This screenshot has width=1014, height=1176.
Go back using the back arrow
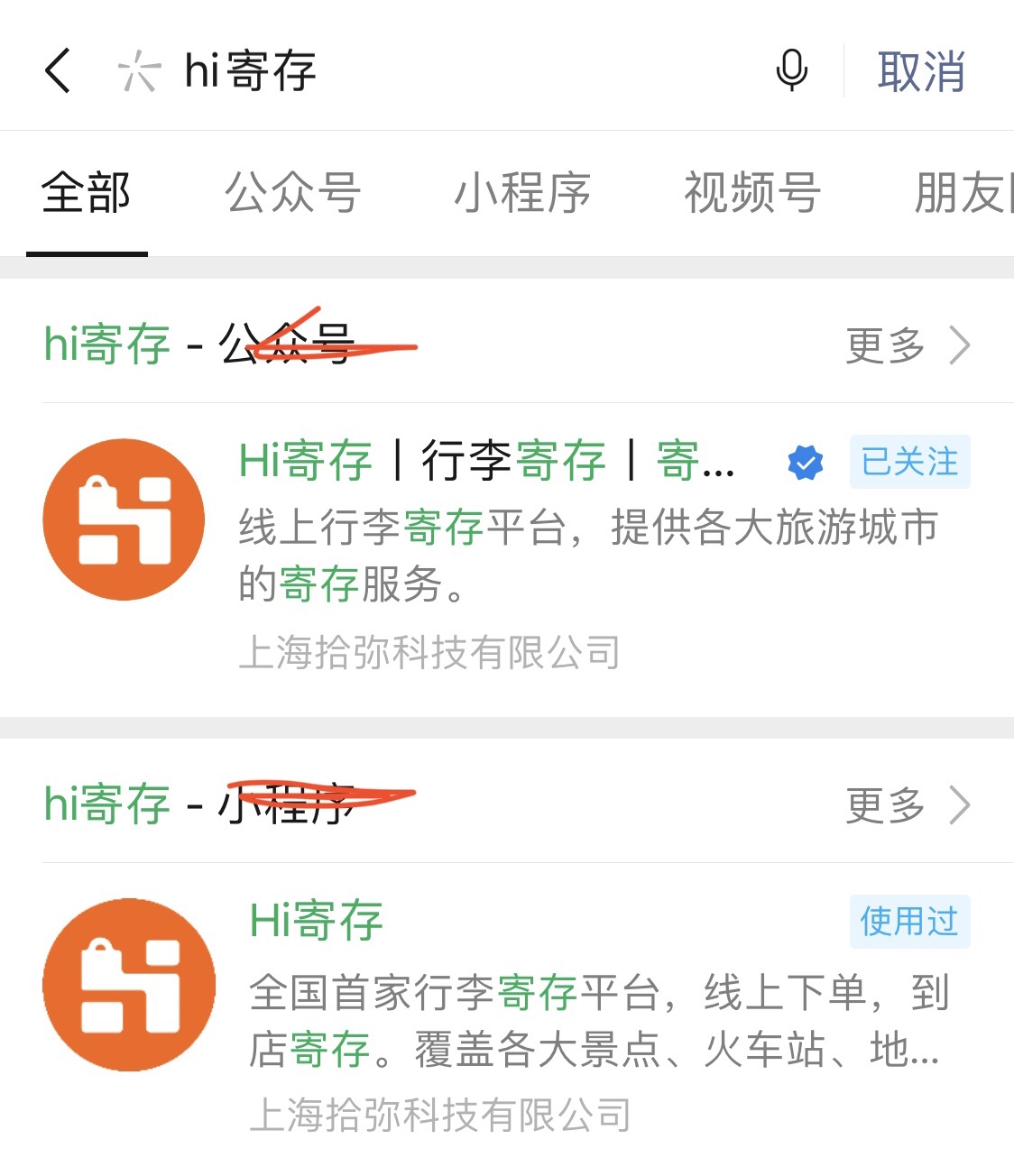(59, 70)
